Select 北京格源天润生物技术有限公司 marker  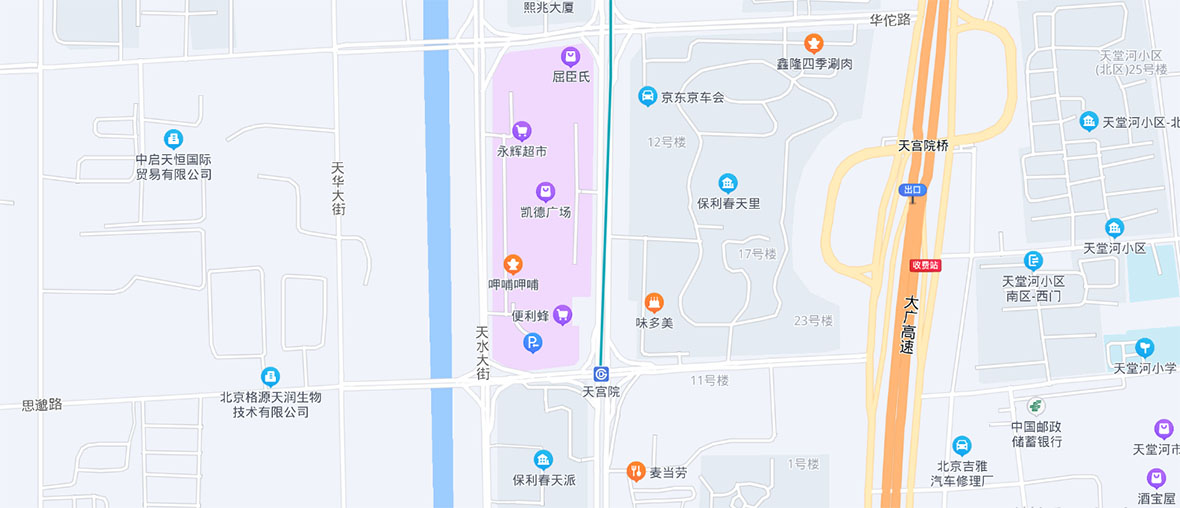270,377
